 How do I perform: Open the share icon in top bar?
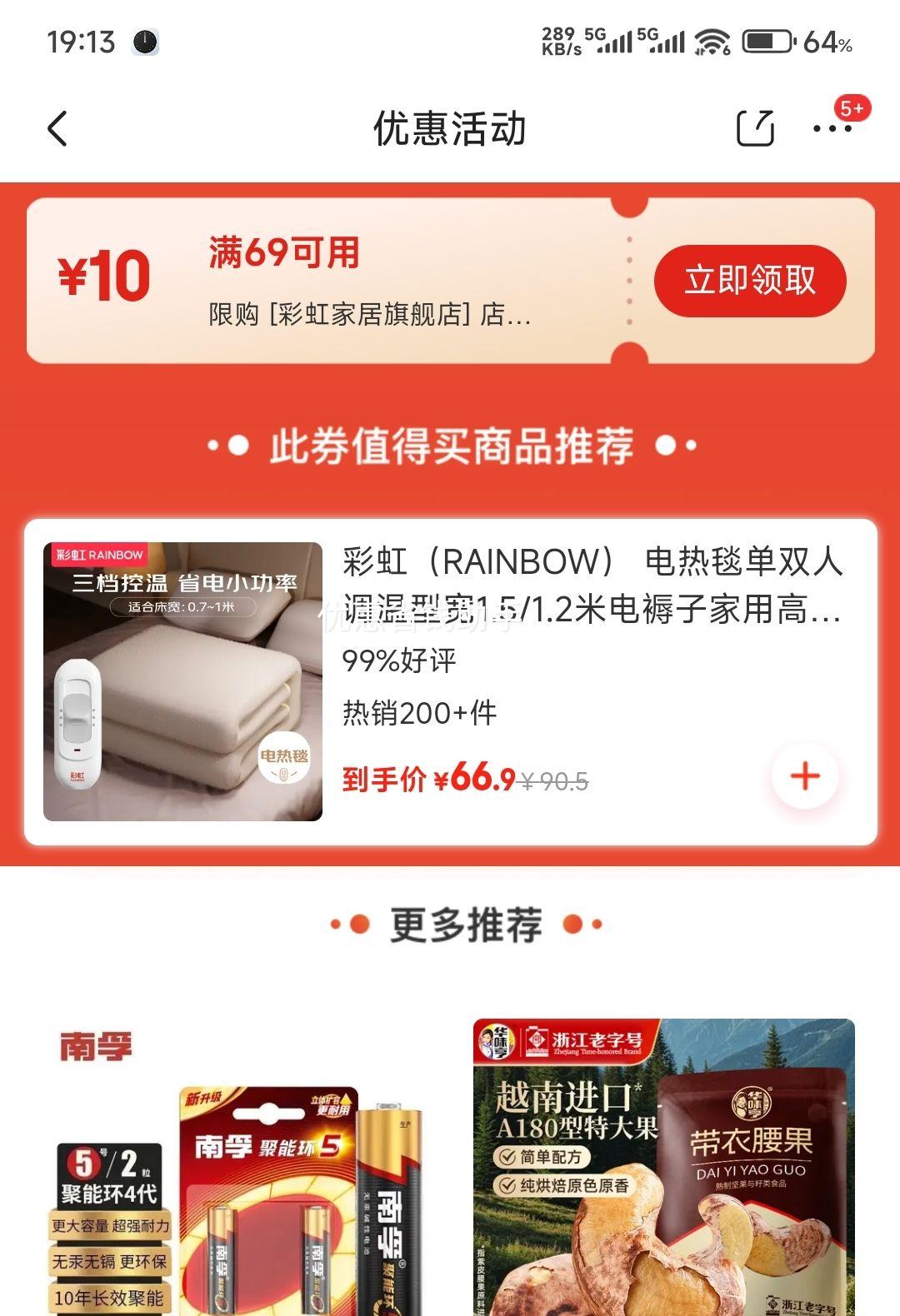[754, 127]
